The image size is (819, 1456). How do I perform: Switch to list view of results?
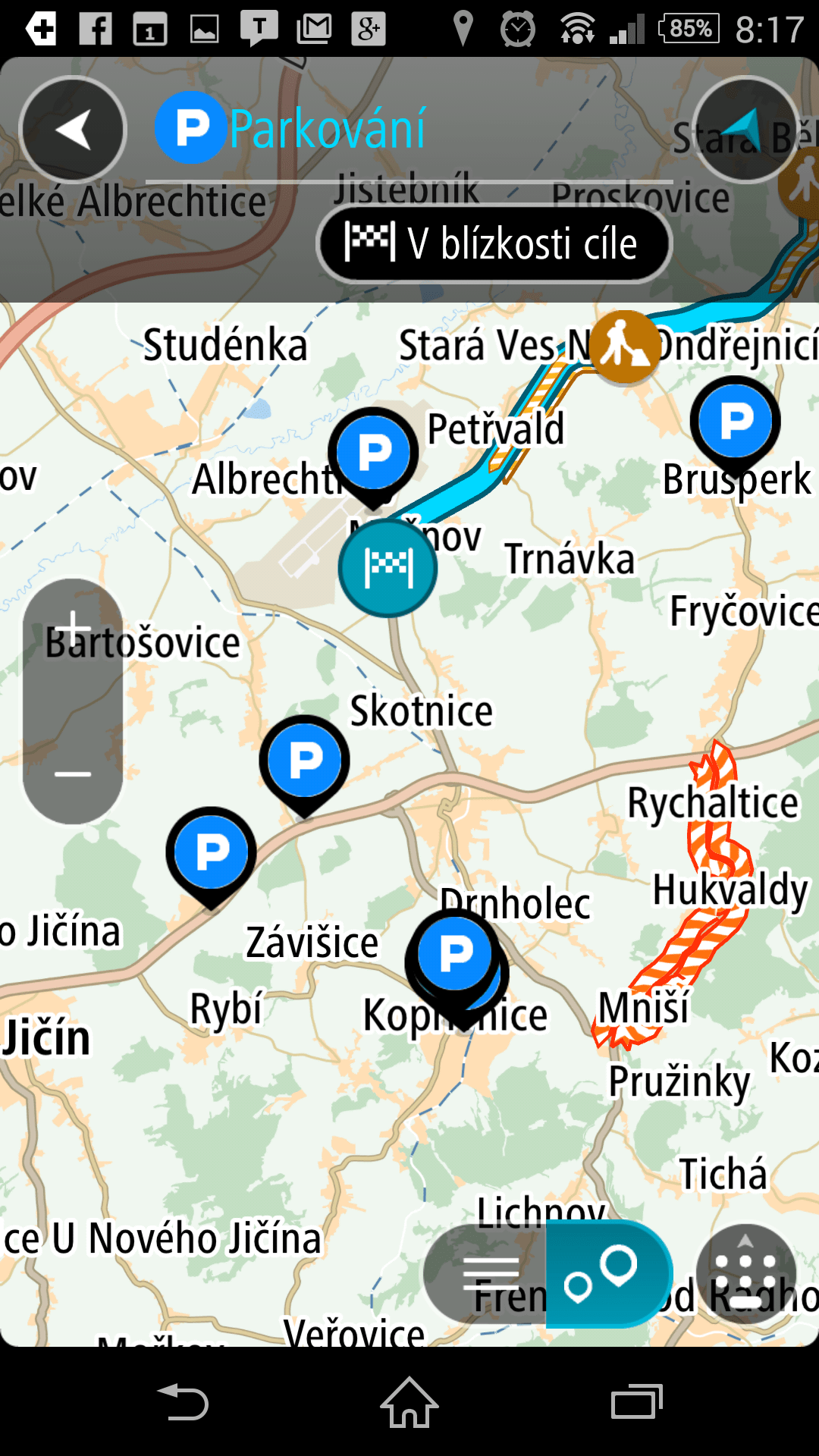pos(491,1273)
